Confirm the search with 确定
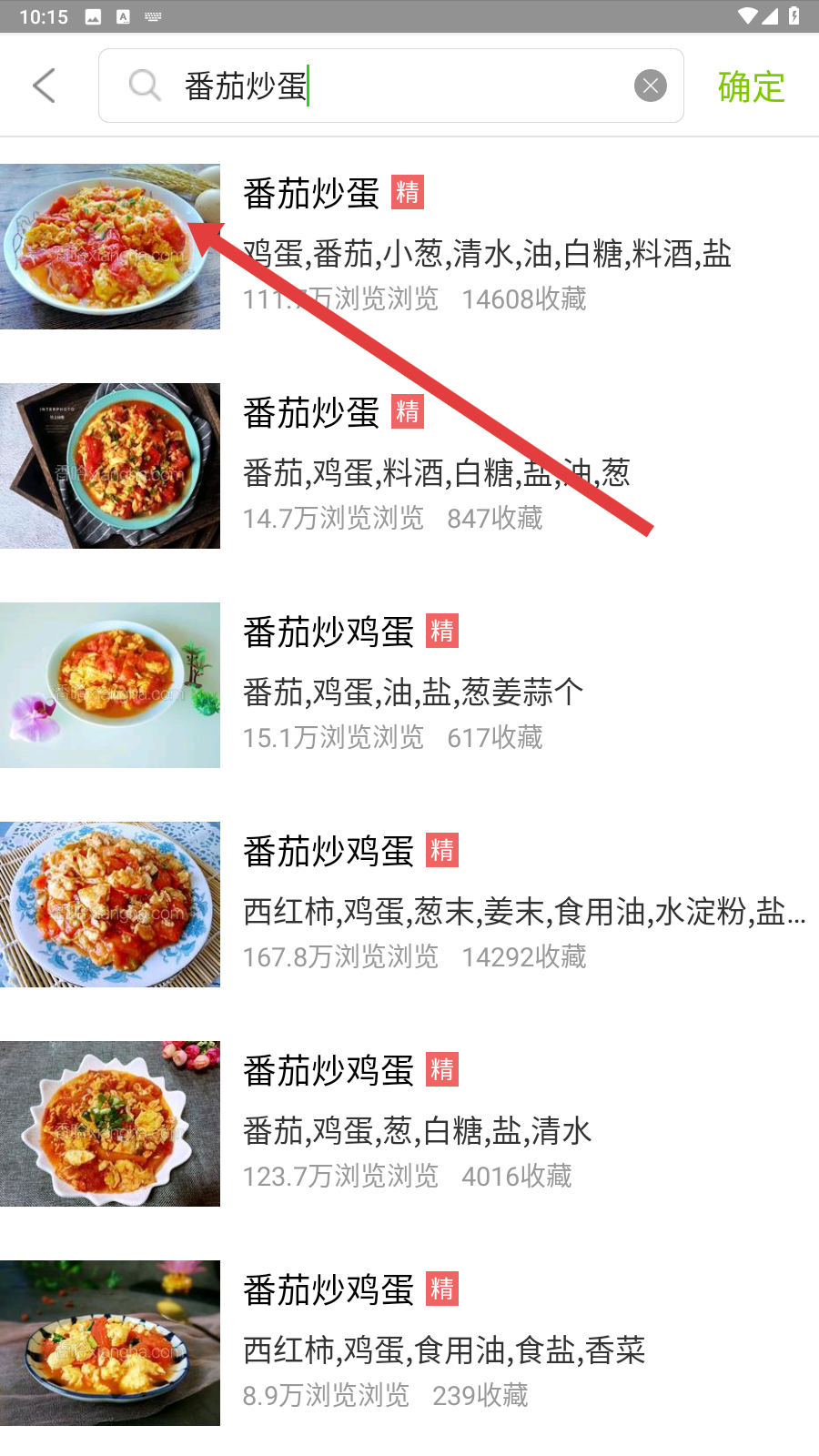This screenshot has width=819, height=1456. coord(751,86)
